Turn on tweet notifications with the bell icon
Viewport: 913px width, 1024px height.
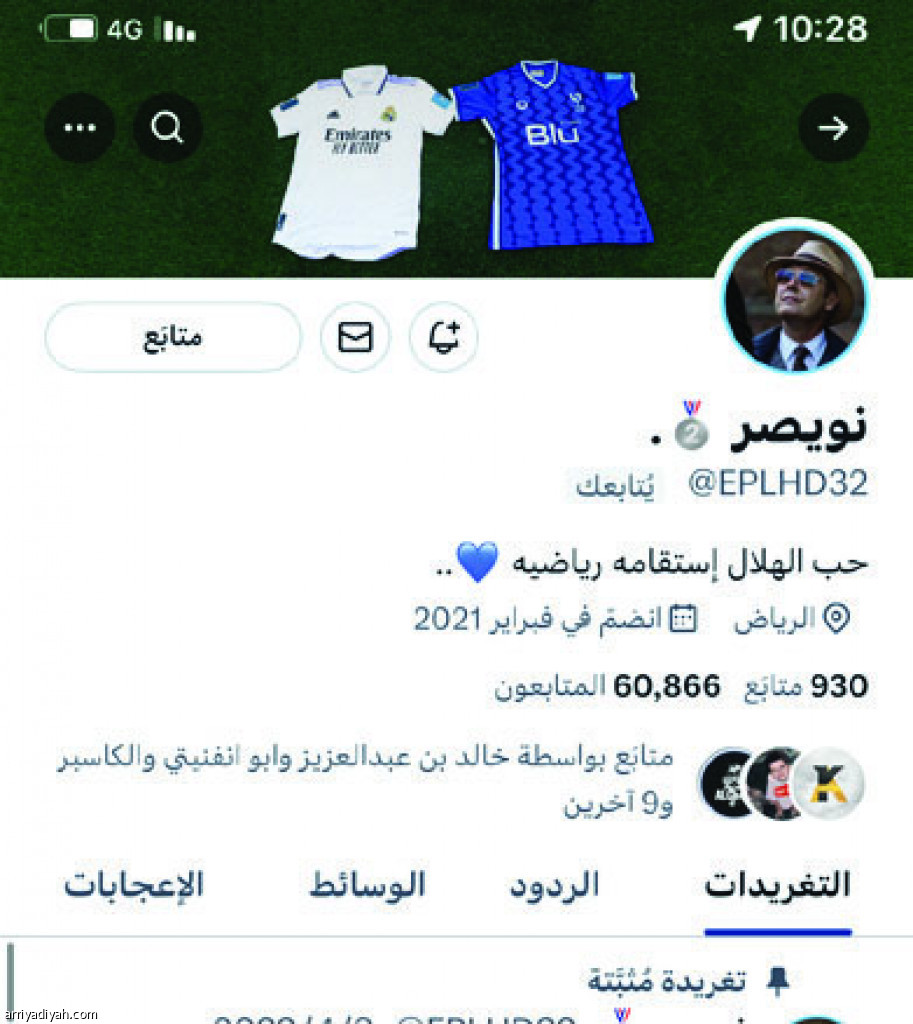[444, 338]
